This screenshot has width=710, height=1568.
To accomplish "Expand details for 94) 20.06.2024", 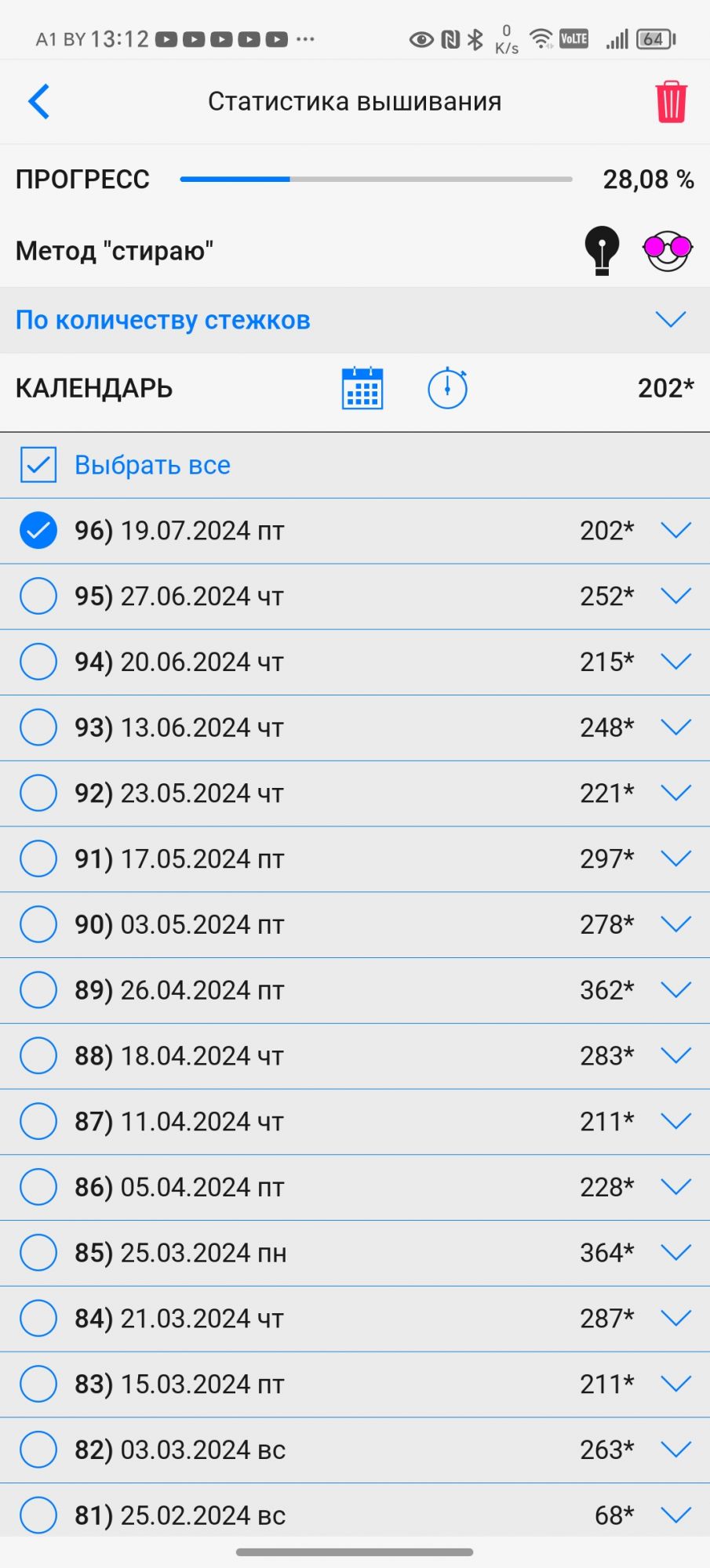I will [x=675, y=662].
